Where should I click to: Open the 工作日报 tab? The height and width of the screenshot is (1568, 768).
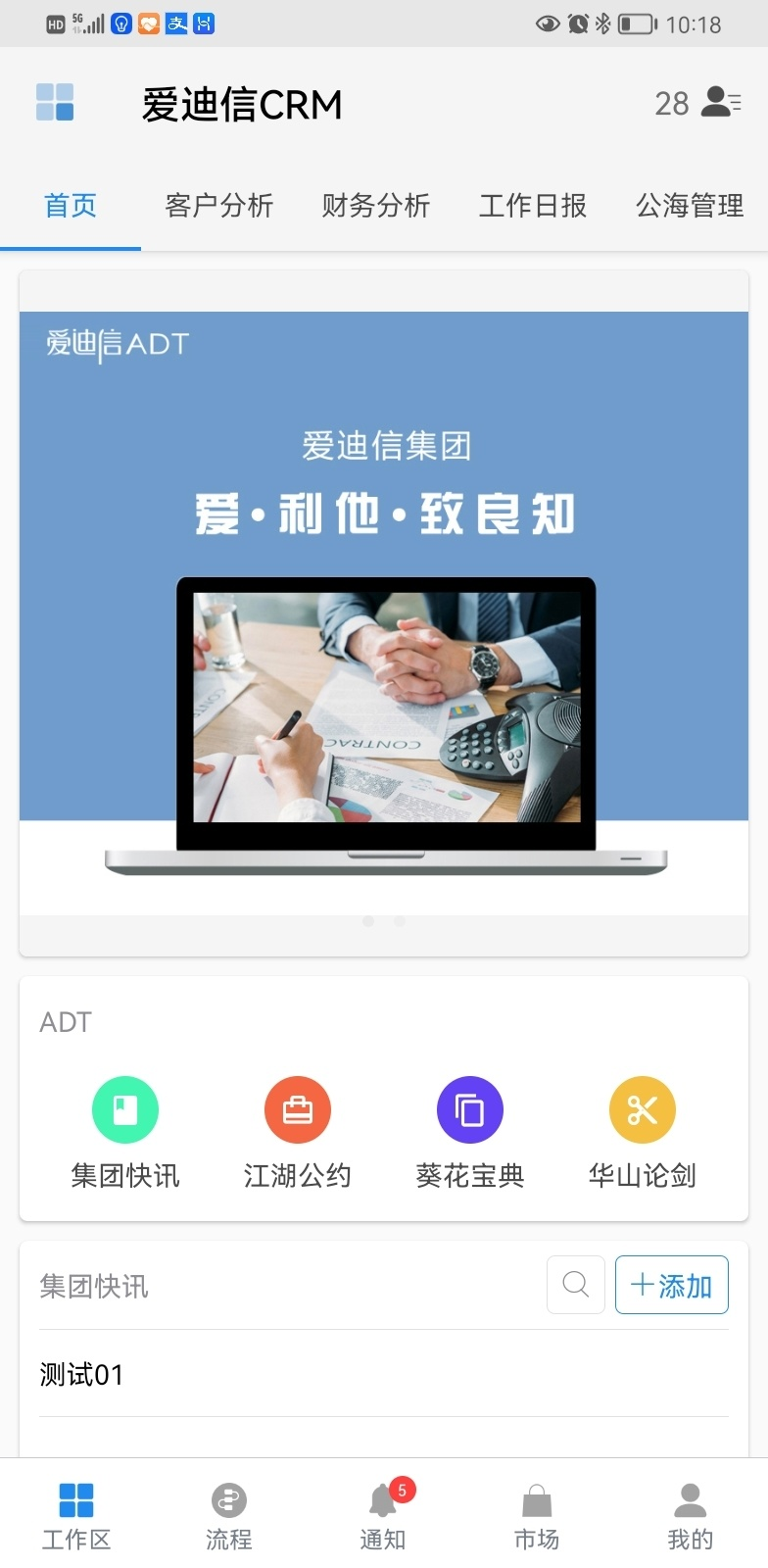532,206
